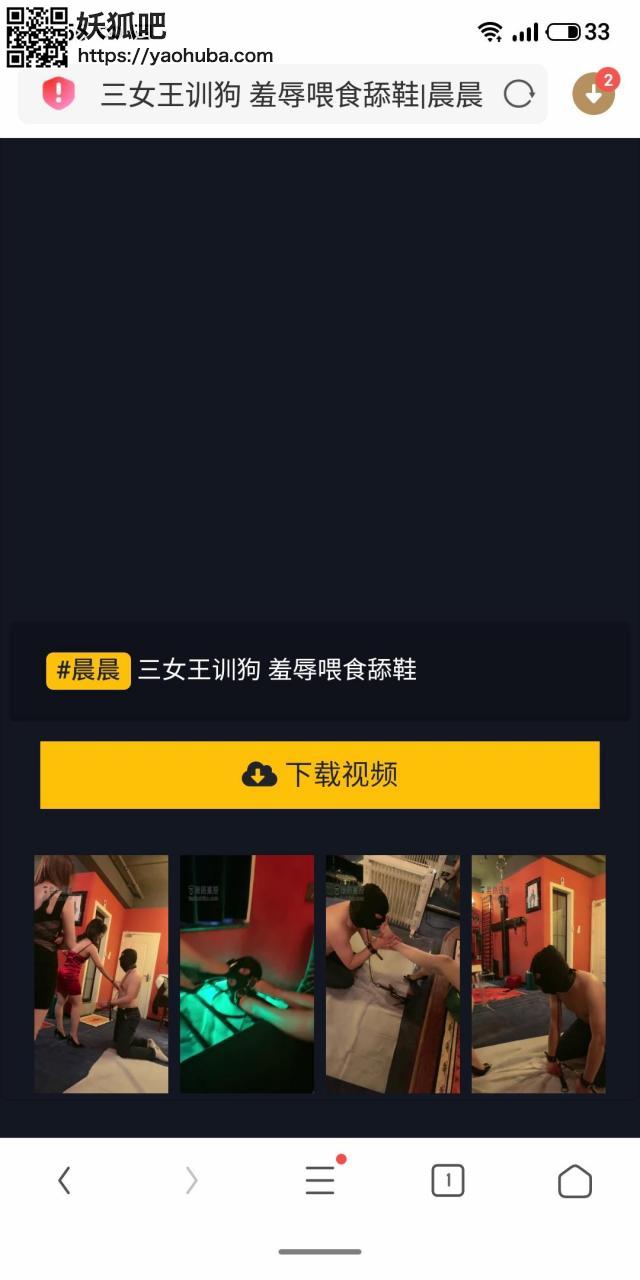This screenshot has width=640, height=1280.
Task: Open the tab switcher showing 1 tab
Action: (448, 1181)
